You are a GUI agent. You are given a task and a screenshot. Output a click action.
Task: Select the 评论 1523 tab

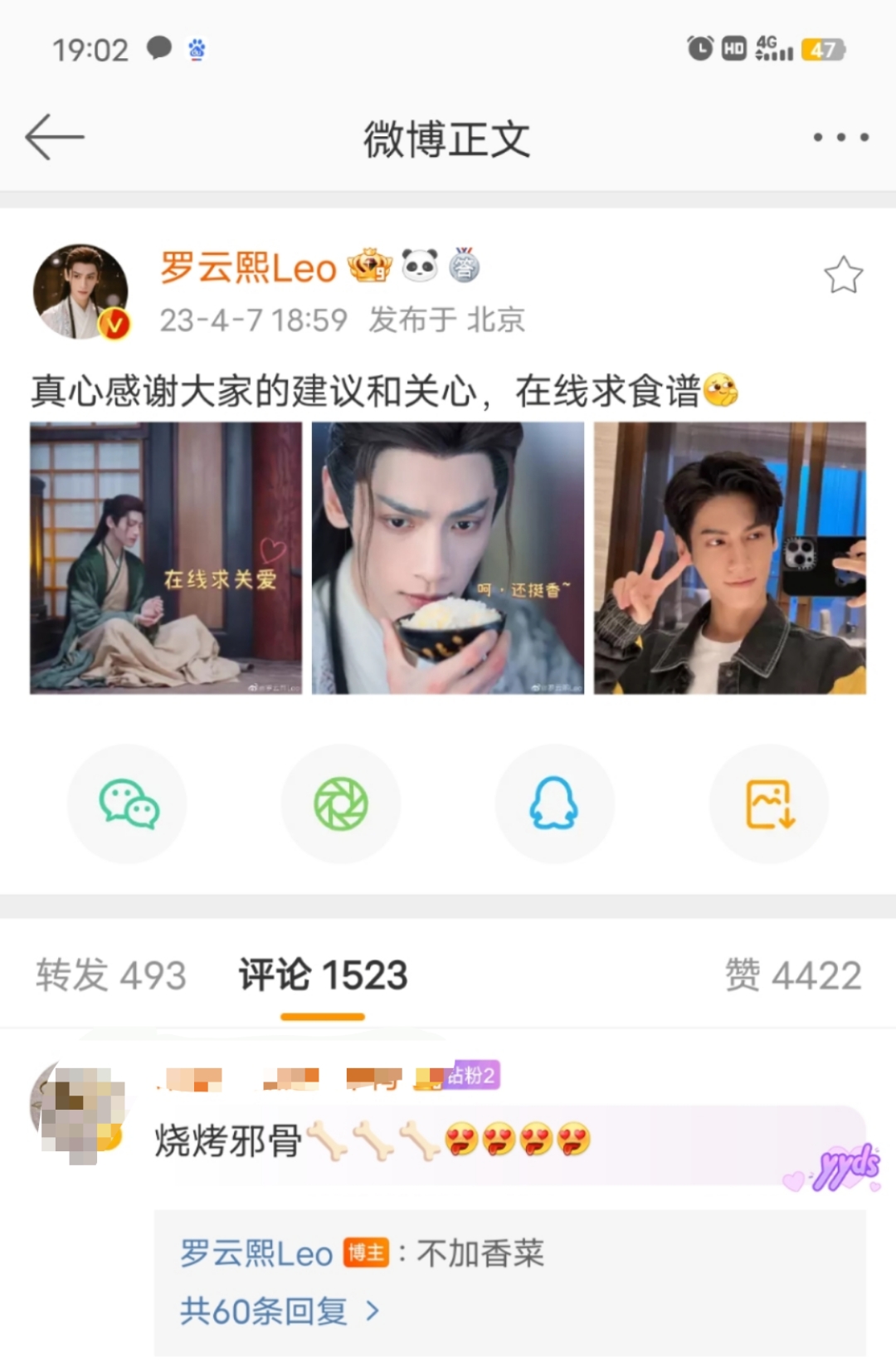click(x=323, y=975)
